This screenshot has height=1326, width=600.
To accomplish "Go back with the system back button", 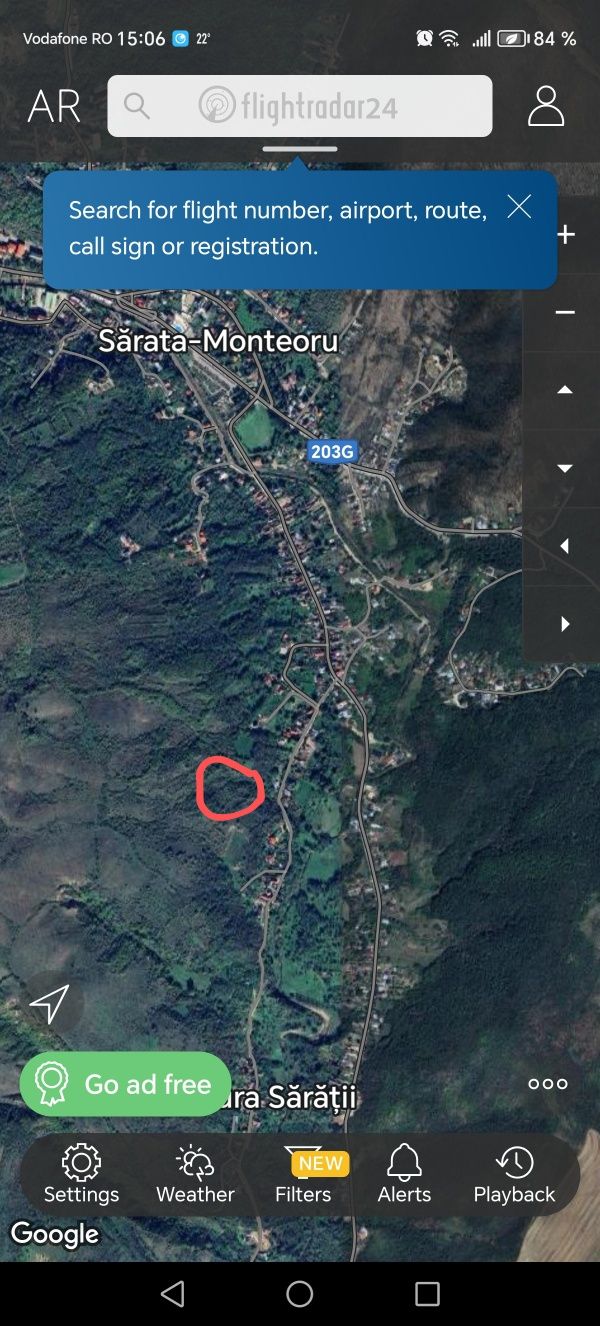I will tap(172, 1294).
